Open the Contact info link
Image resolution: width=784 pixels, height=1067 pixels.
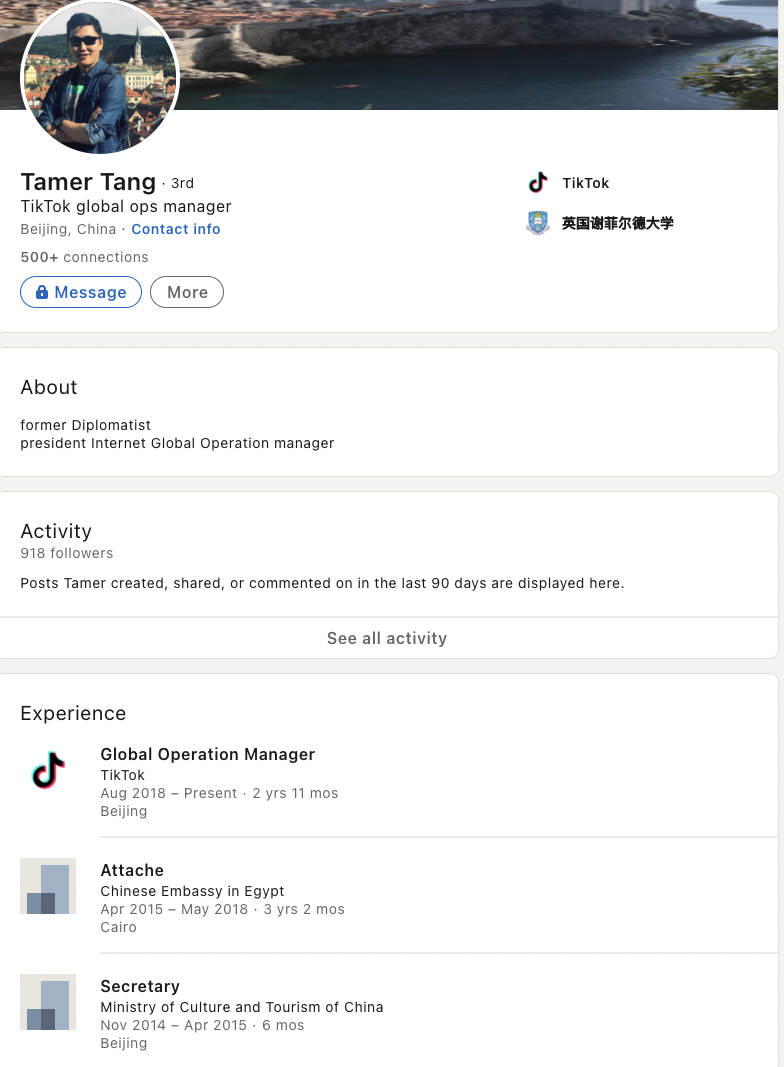coord(176,229)
